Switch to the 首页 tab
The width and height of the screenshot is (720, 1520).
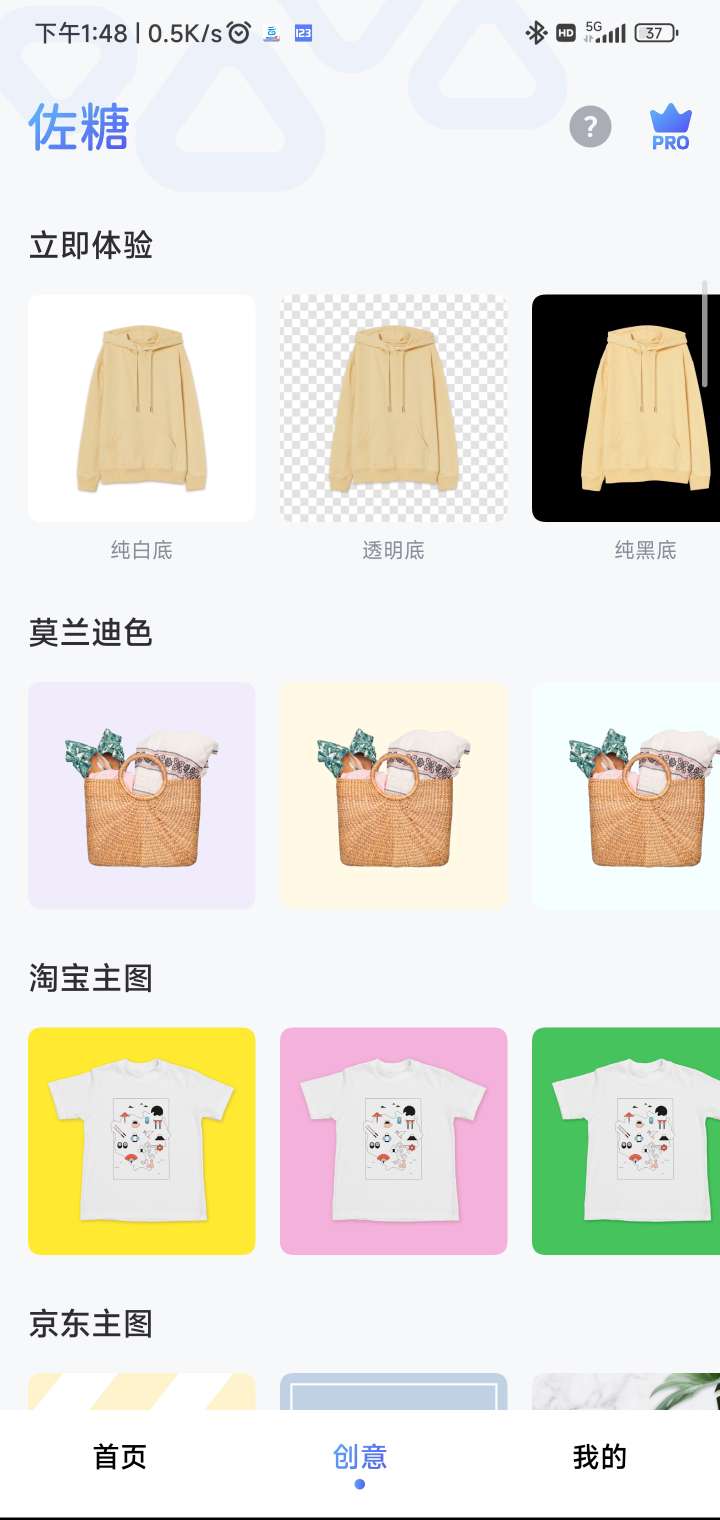pos(120,1457)
